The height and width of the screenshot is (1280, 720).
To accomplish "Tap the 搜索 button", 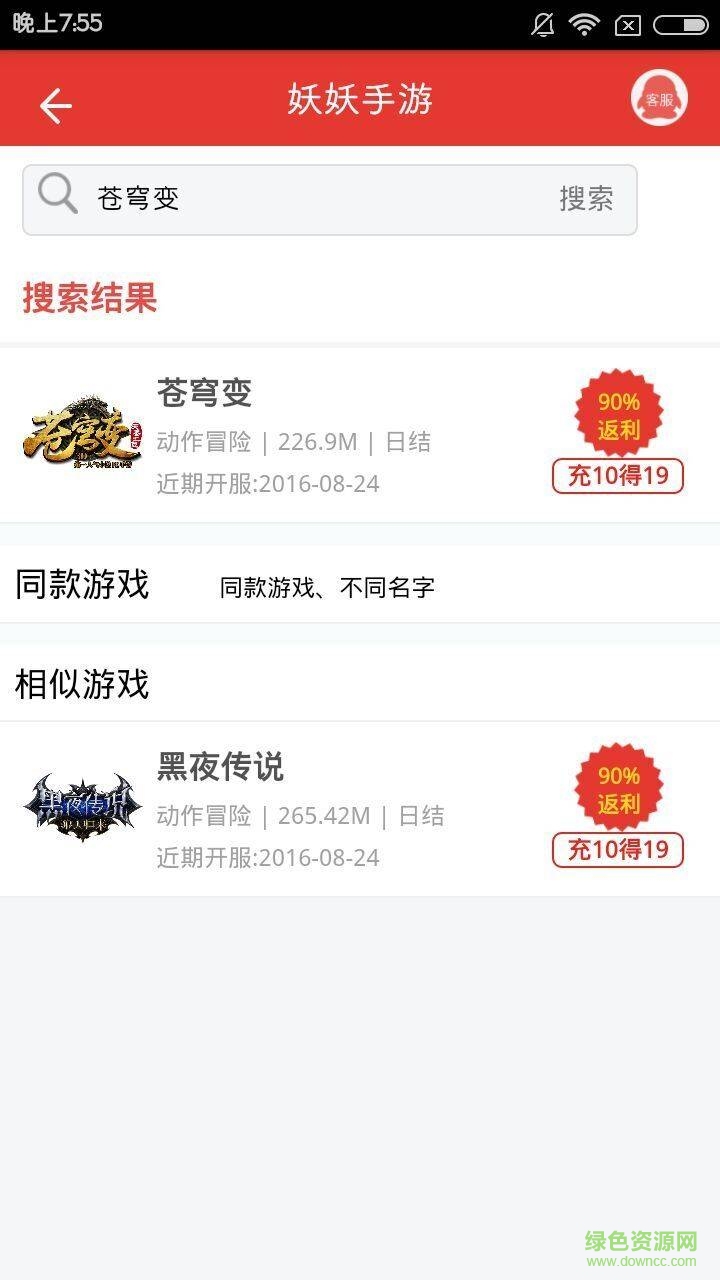I will (x=586, y=199).
